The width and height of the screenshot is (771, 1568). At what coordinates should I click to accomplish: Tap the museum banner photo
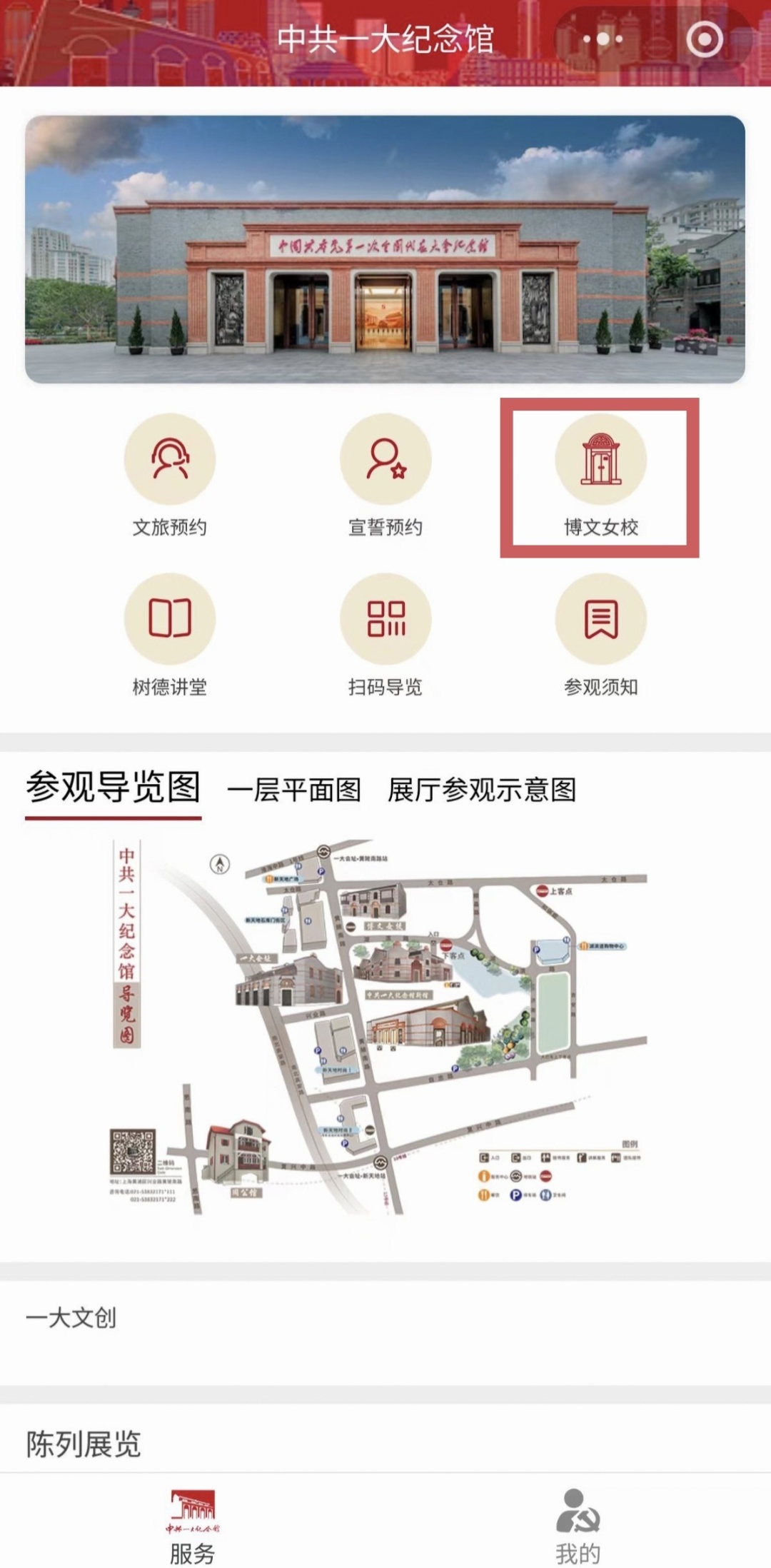[385, 248]
